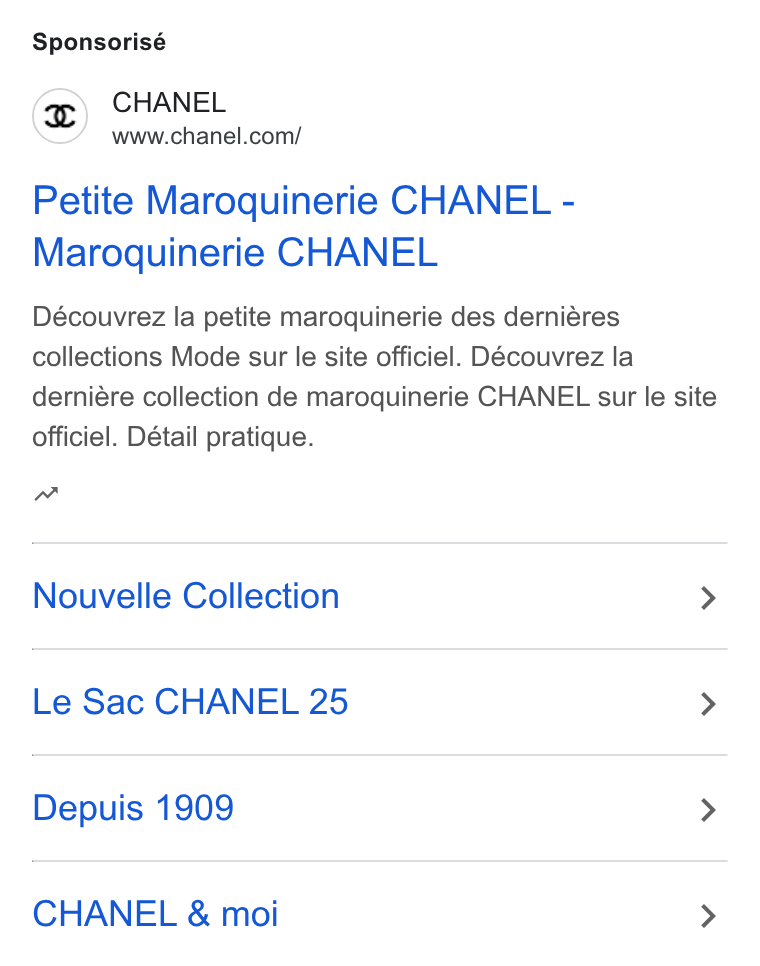Open the Nouvelle Collection sitelink
The image size is (760, 966).
379,596
